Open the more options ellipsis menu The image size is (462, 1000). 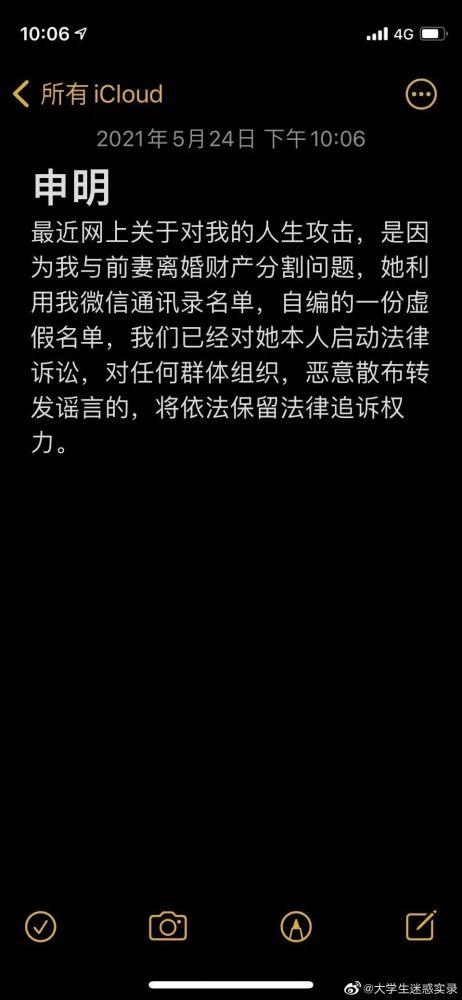(421, 95)
